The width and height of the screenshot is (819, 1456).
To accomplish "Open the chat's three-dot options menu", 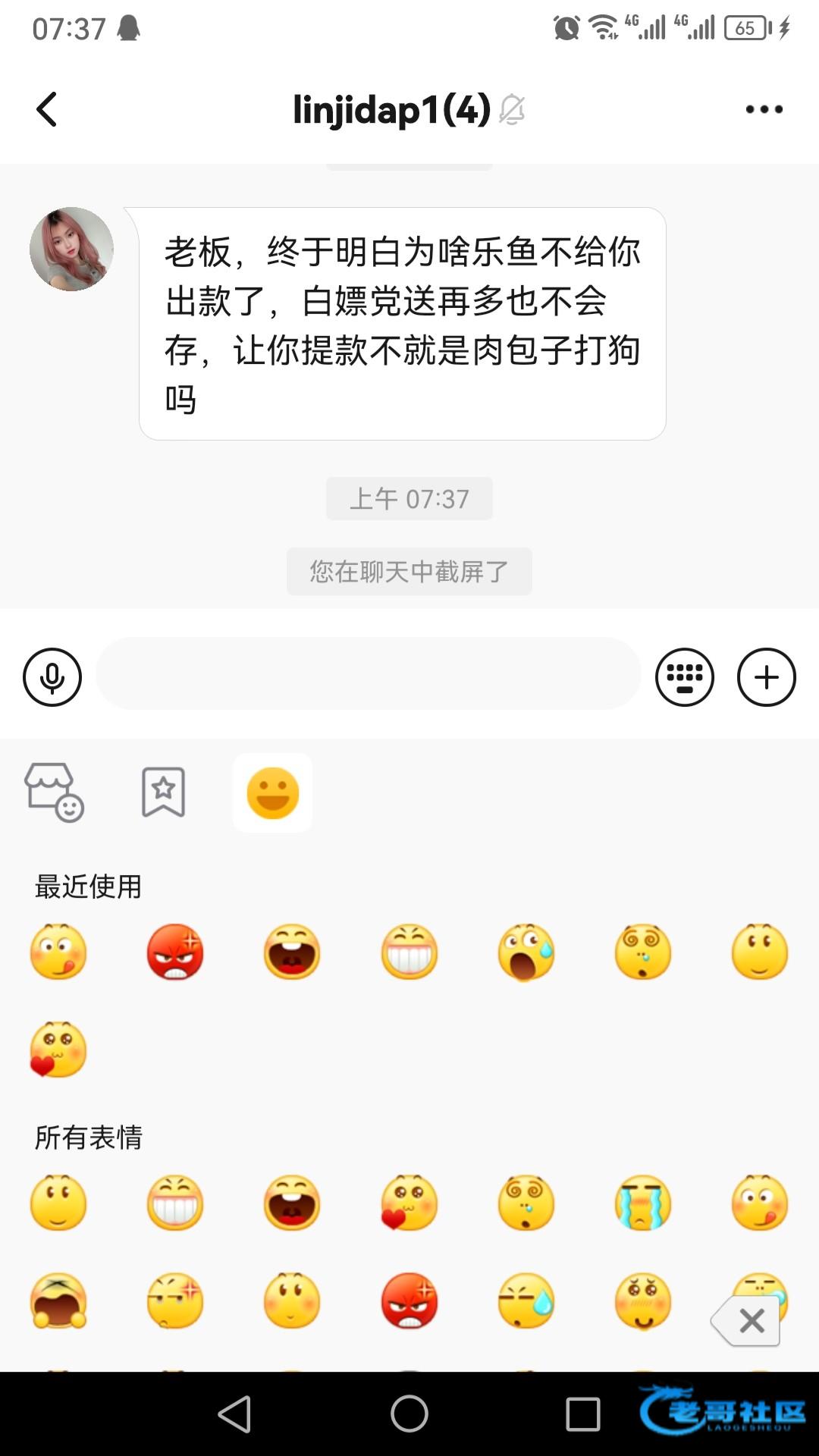I will (x=764, y=110).
